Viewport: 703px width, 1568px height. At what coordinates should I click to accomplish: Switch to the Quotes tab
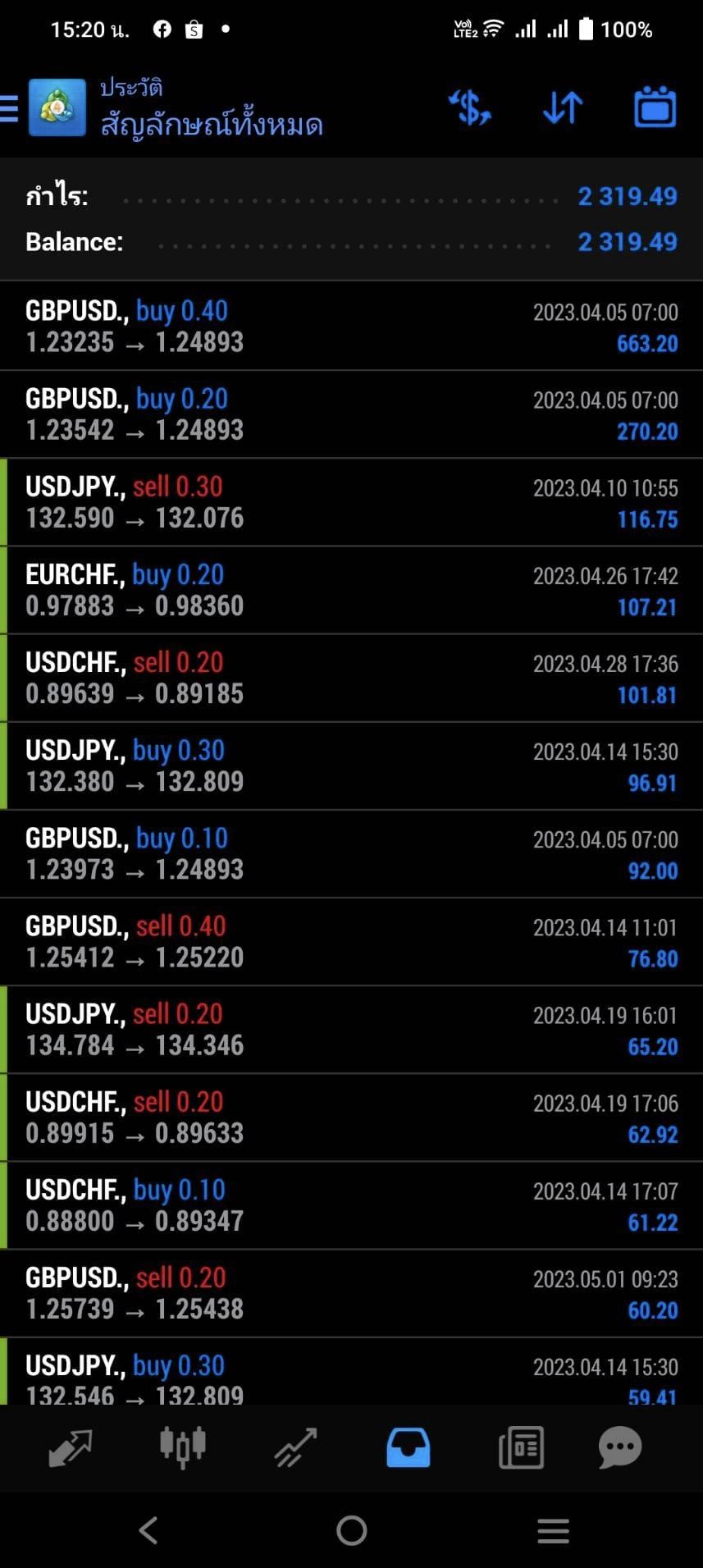71,1448
